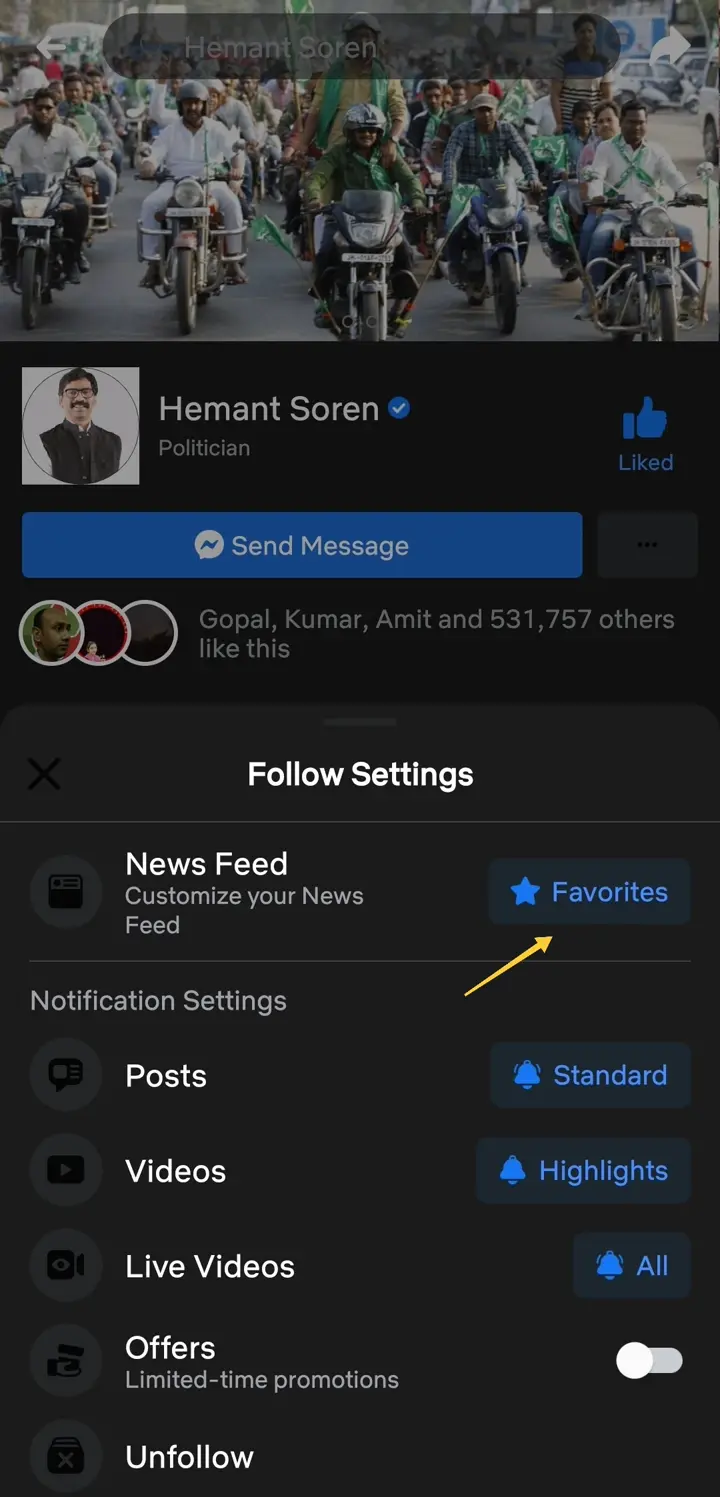
Task: Go back using the top arrow
Action: pos(52,46)
